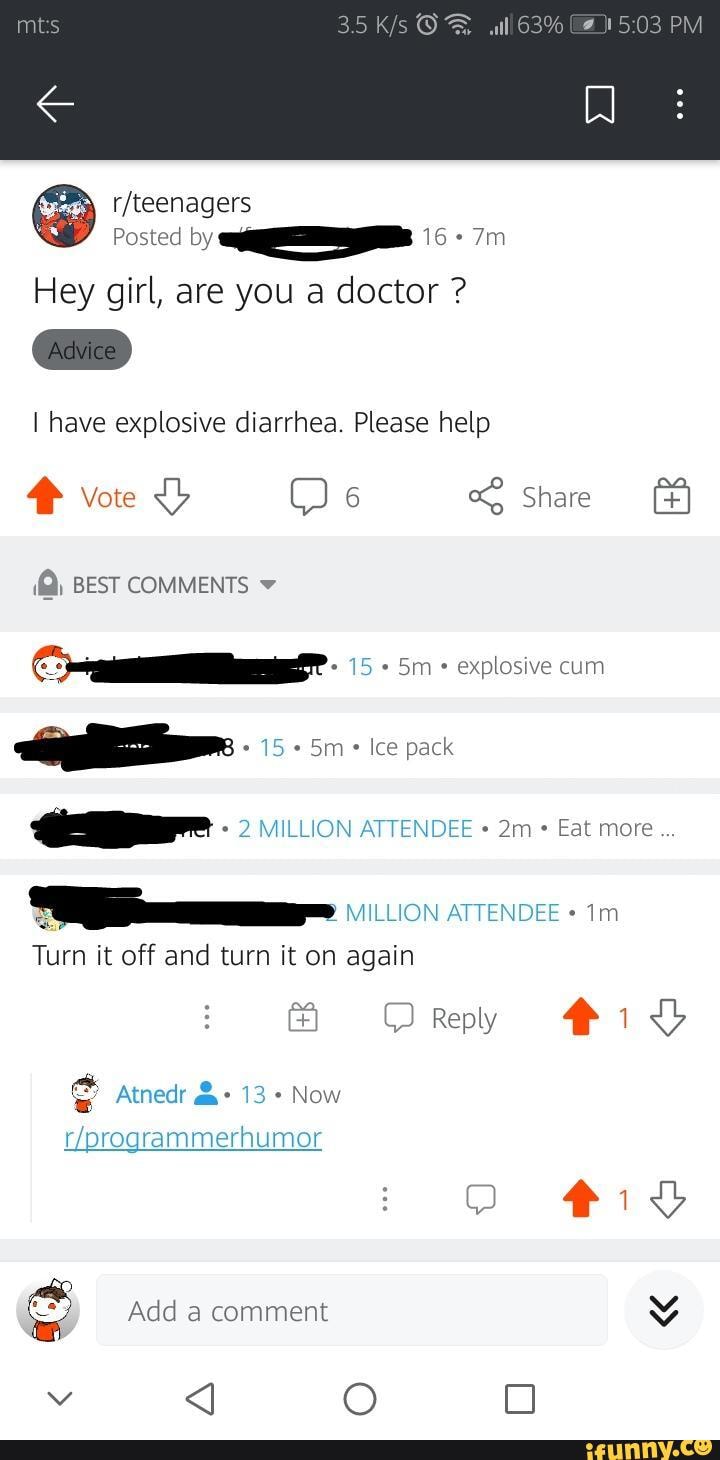The height and width of the screenshot is (1460, 720).
Task: Expand the collapsed 'Ice pack' comment
Action: tap(410, 747)
